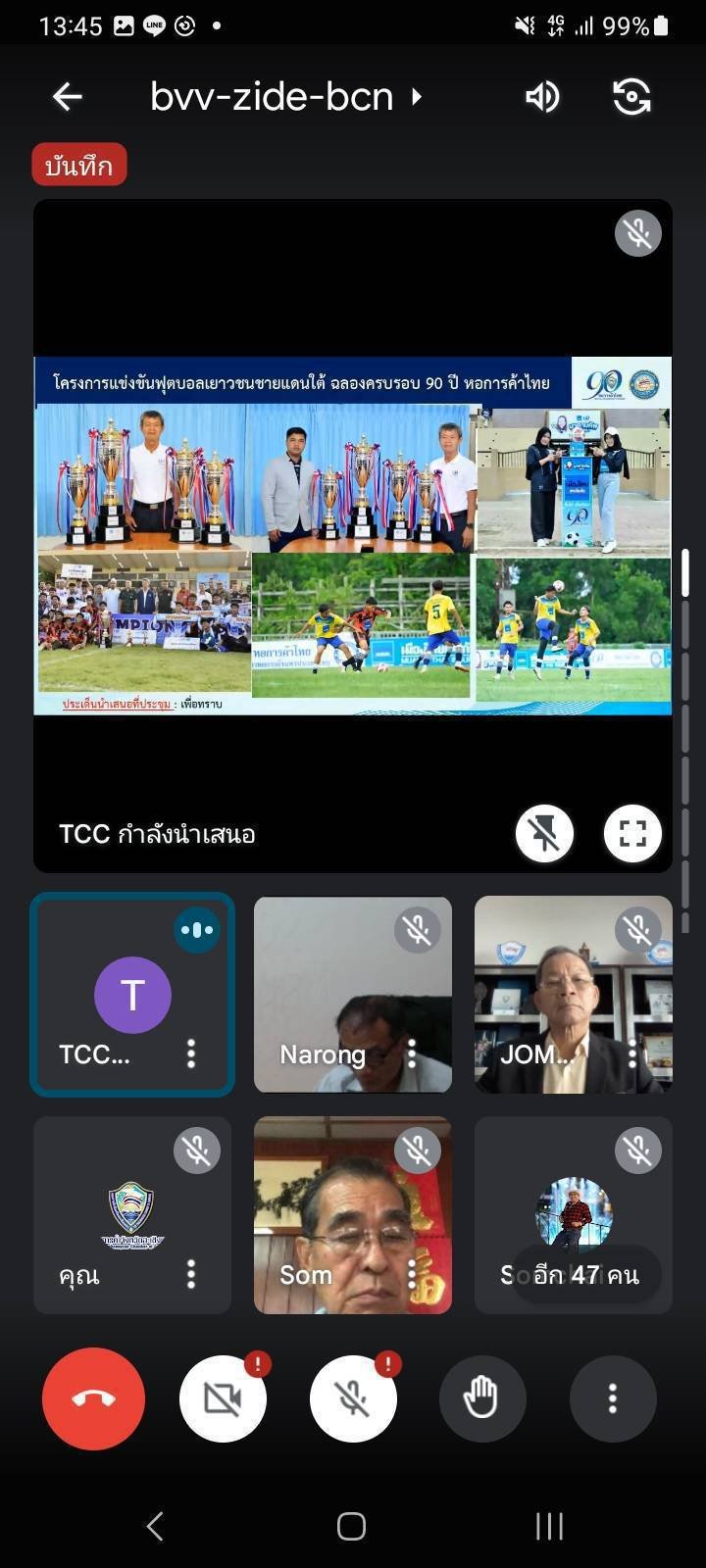The width and height of the screenshot is (706, 1568).
Task: Raise your hand in the meeting
Action: 482,1398
